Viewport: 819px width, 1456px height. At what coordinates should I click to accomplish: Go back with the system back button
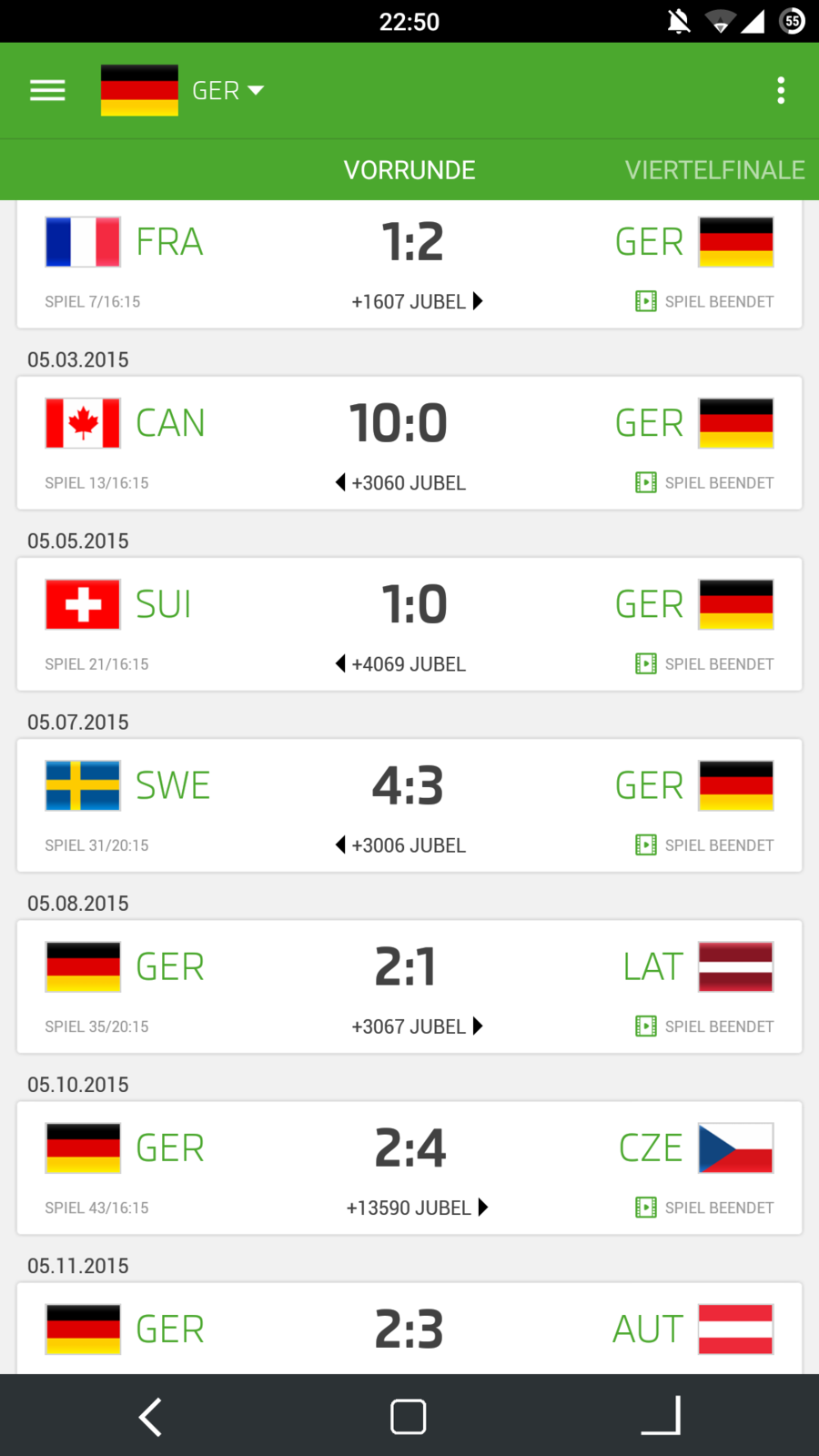click(x=151, y=1416)
